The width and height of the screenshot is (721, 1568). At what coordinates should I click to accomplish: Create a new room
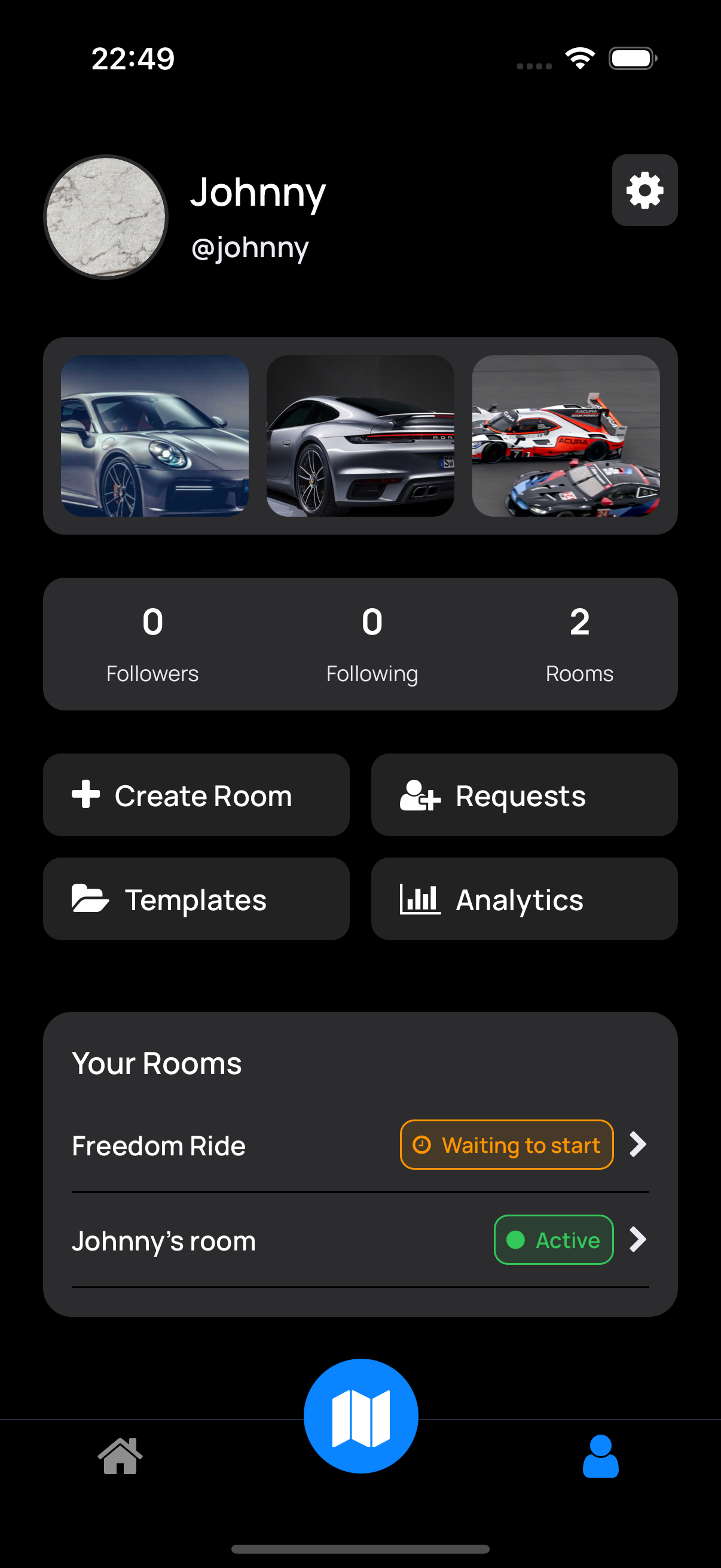tap(196, 795)
